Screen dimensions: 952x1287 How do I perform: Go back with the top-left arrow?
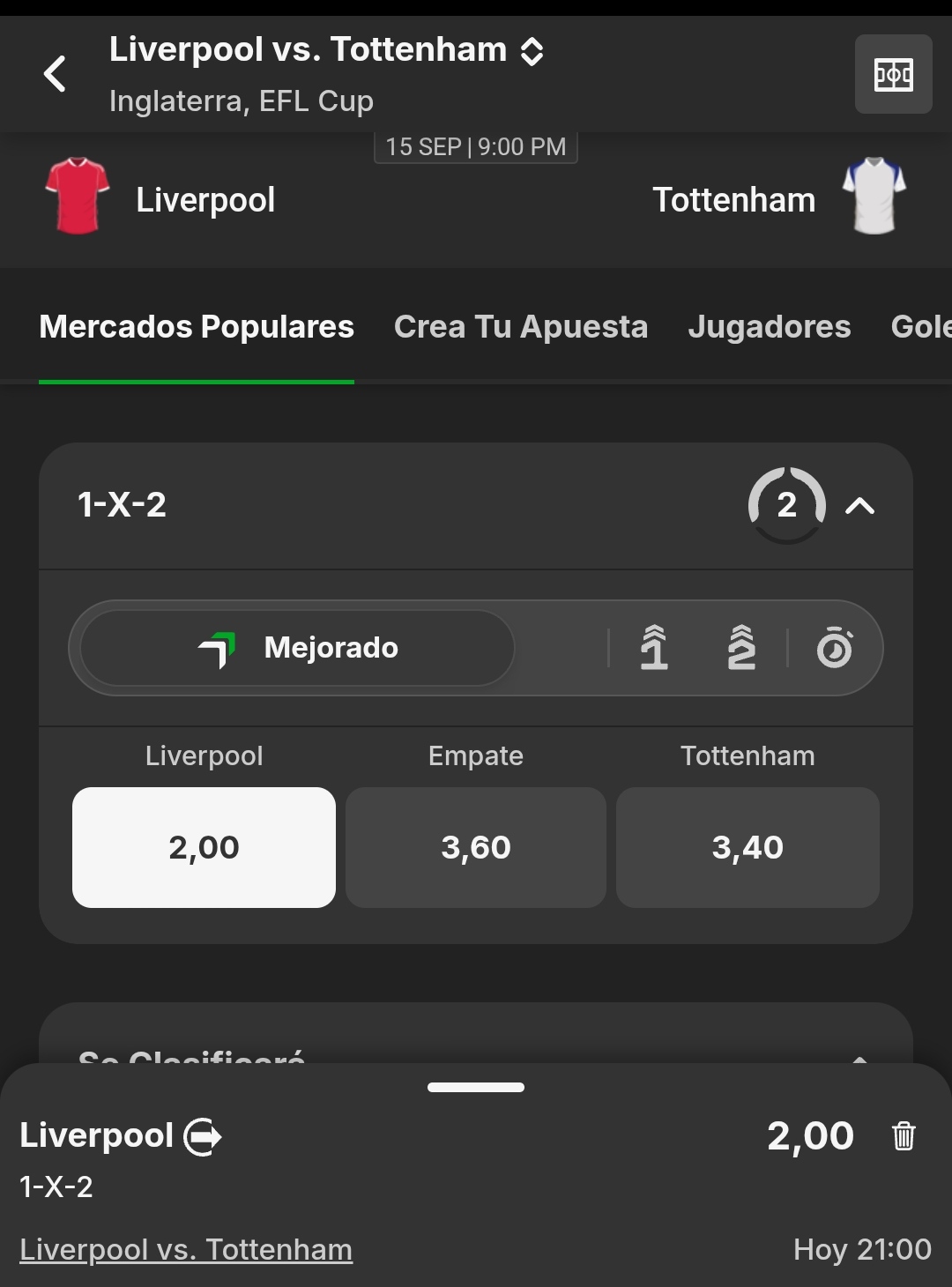pyautogui.click(x=56, y=74)
